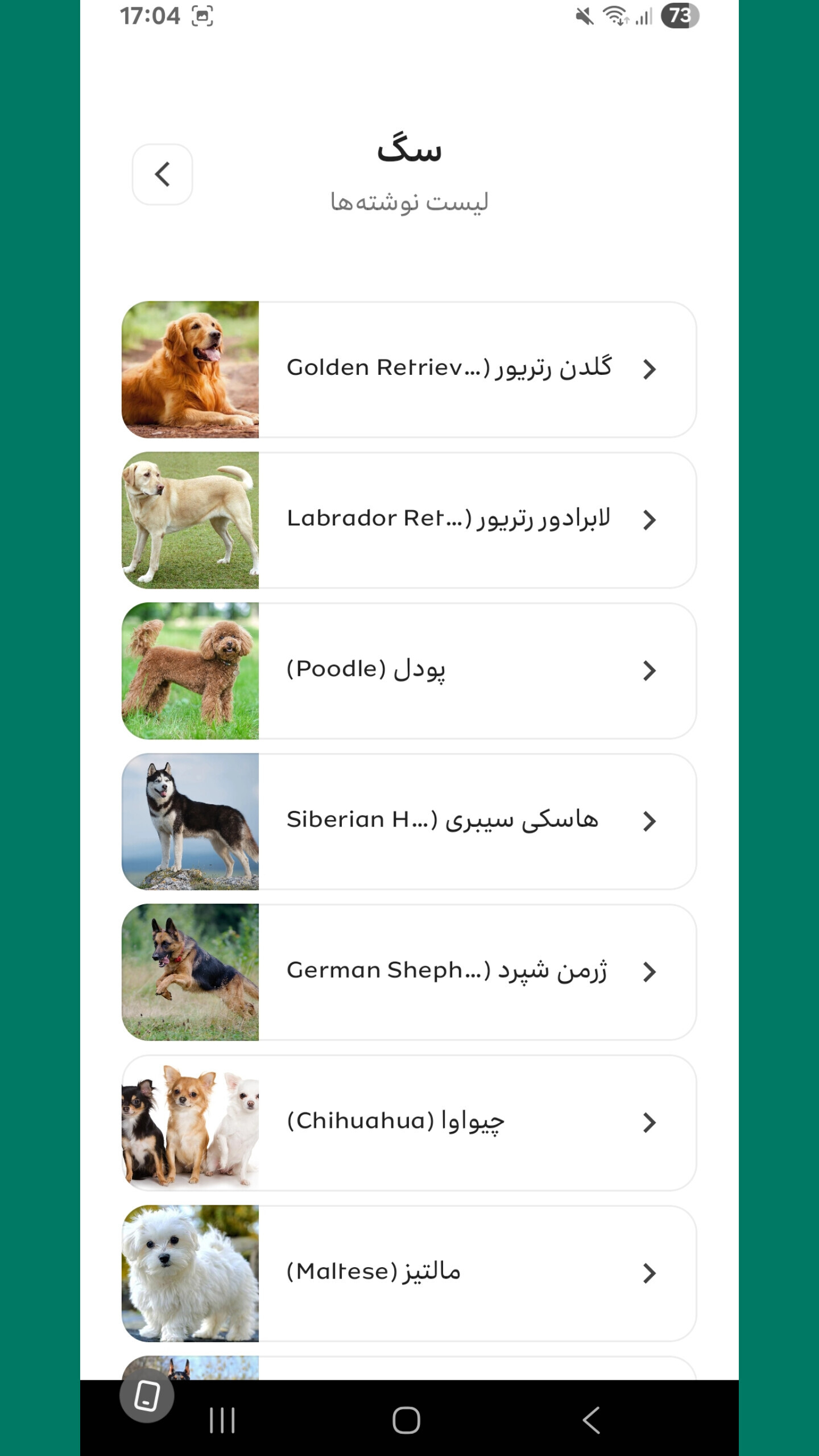
Task: Select the Poodle list item
Action: [x=449, y=670]
